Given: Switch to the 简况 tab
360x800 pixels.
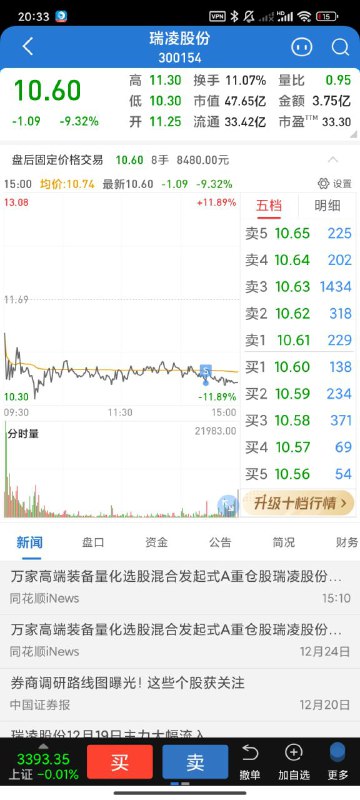Looking at the screenshot, I should tap(284, 542).
